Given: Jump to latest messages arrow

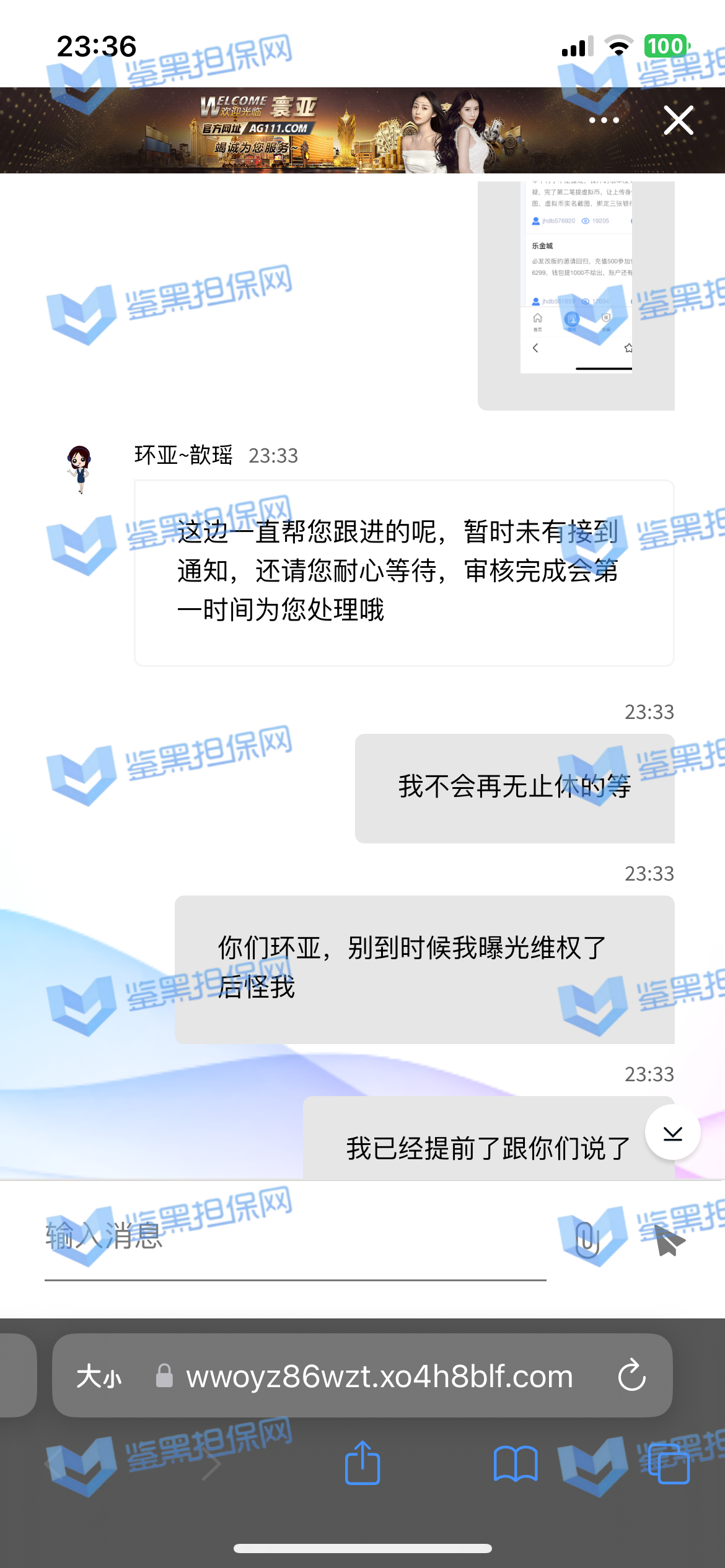Looking at the screenshot, I should (x=672, y=1133).
